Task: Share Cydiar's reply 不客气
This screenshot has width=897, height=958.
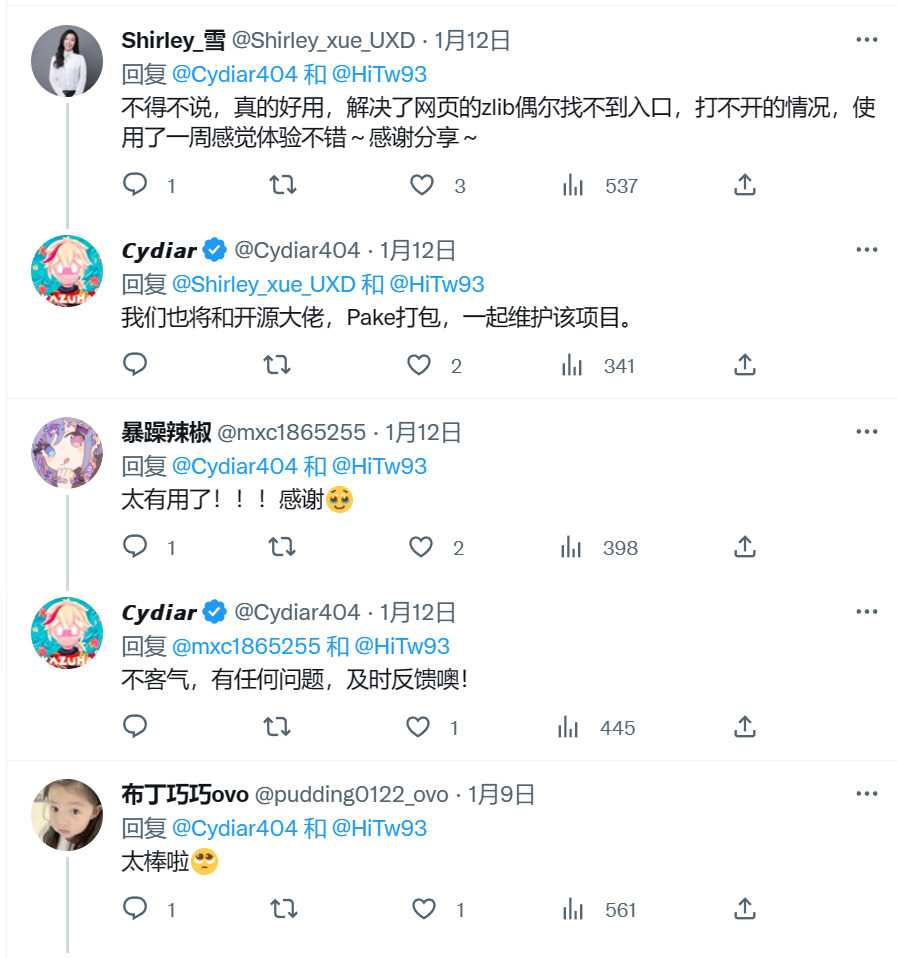Action: click(x=744, y=727)
